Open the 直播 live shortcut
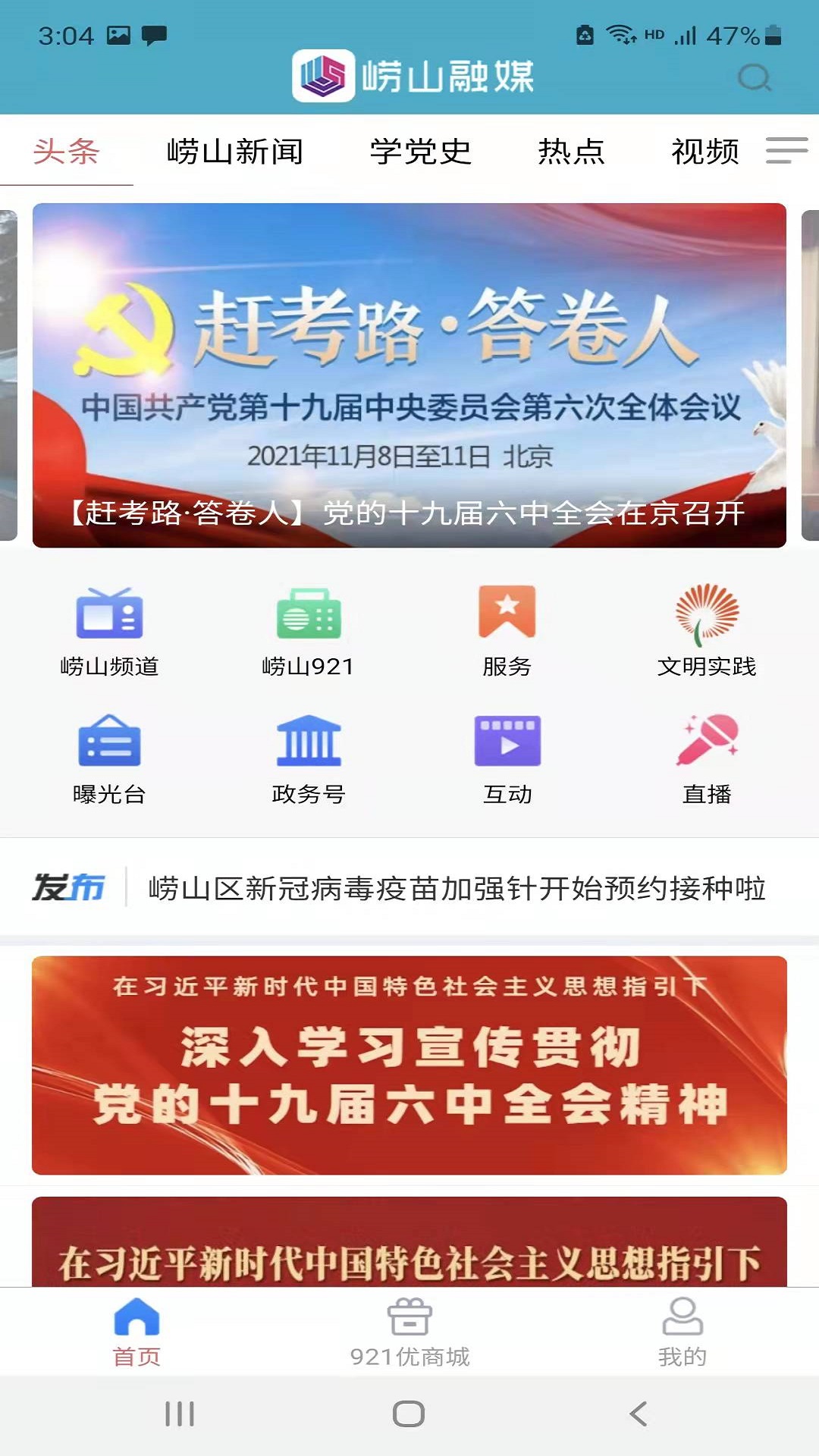This screenshot has height=1456, width=819. click(707, 760)
